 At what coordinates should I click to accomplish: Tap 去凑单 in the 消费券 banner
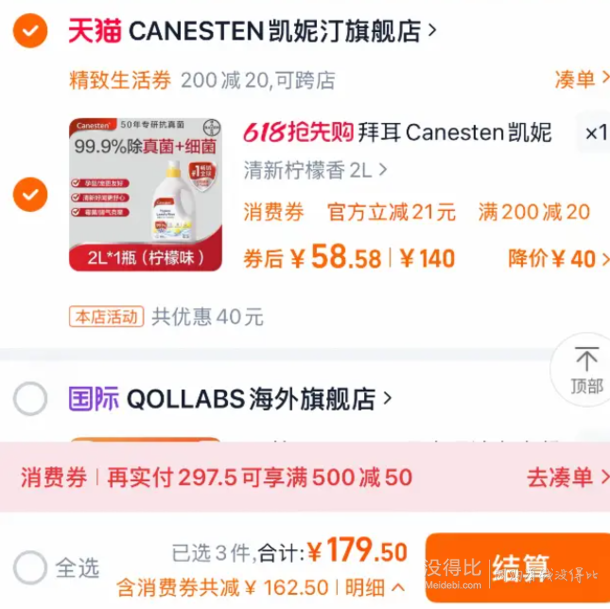[x=565, y=477]
